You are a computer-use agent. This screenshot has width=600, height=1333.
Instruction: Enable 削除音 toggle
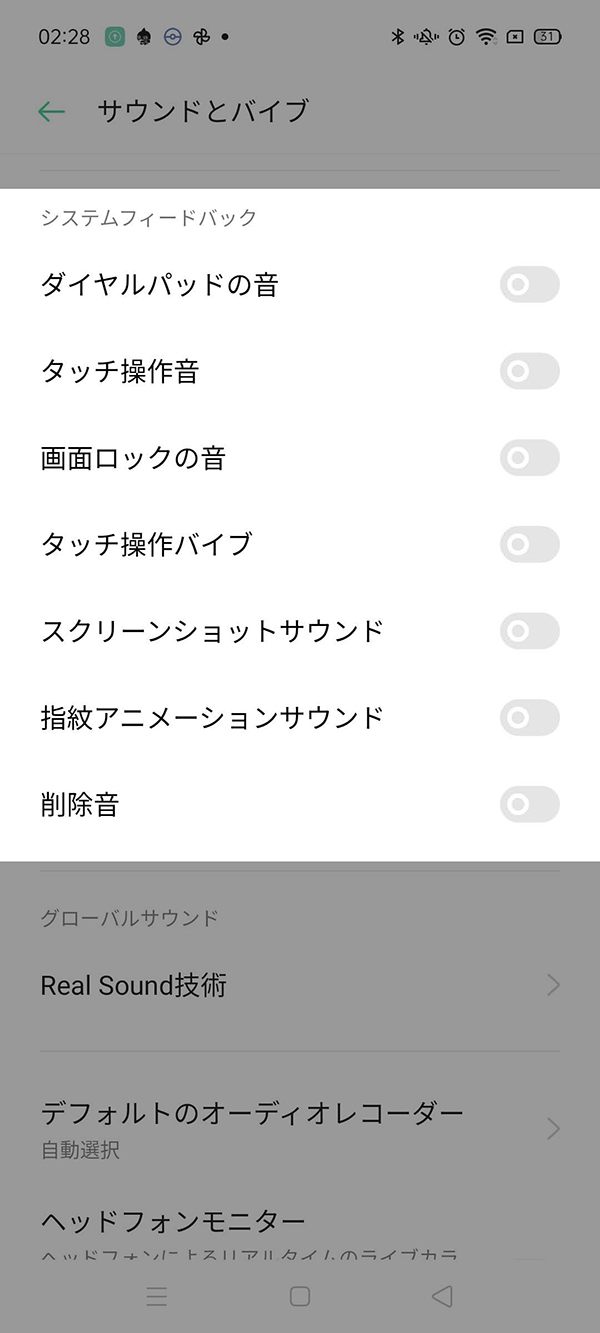coord(529,804)
